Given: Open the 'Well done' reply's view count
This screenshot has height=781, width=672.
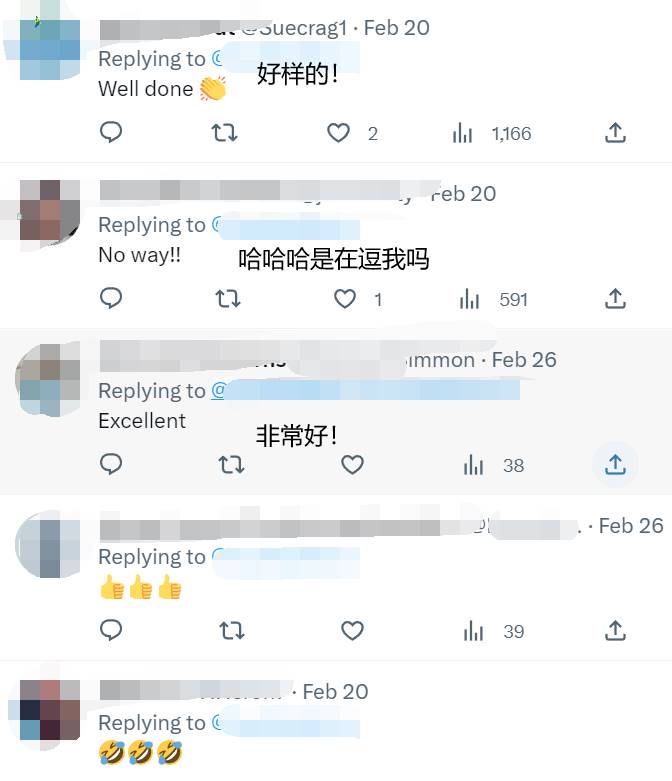Looking at the screenshot, I should tap(496, 133).
